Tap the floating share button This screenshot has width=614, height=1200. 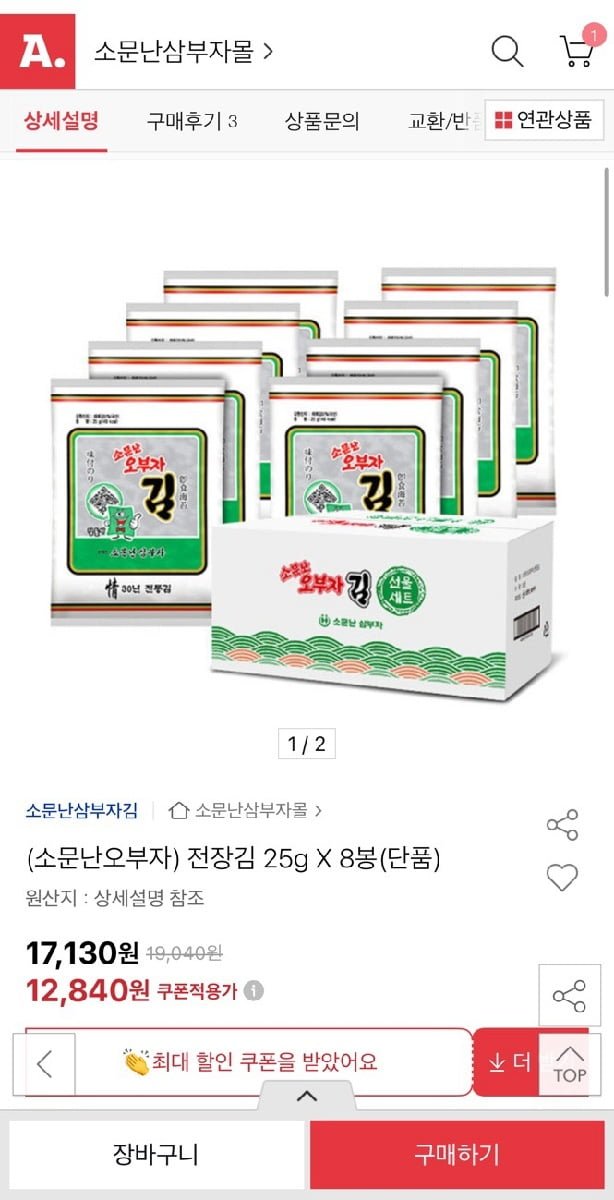(569, 996)
